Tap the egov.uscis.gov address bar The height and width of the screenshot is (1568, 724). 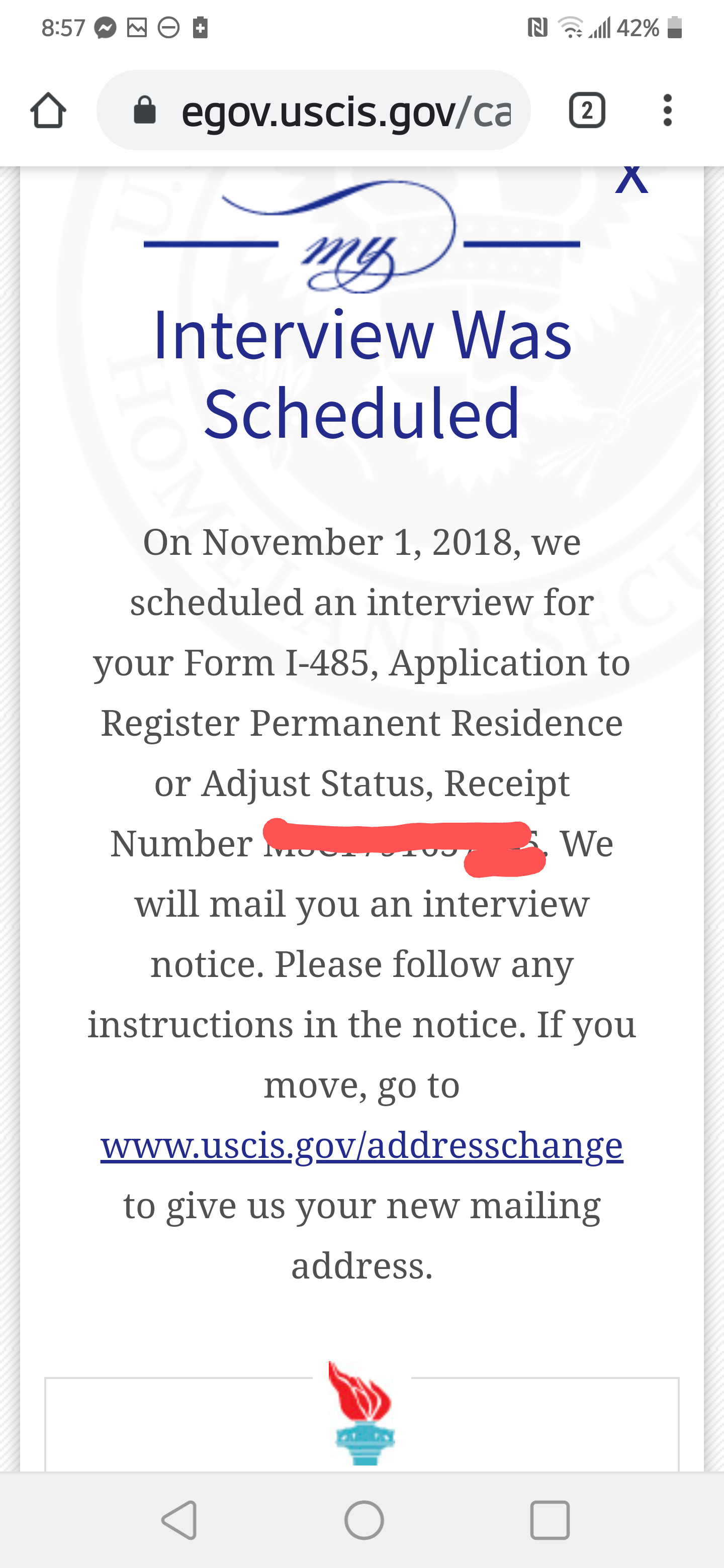coord(313,110)
